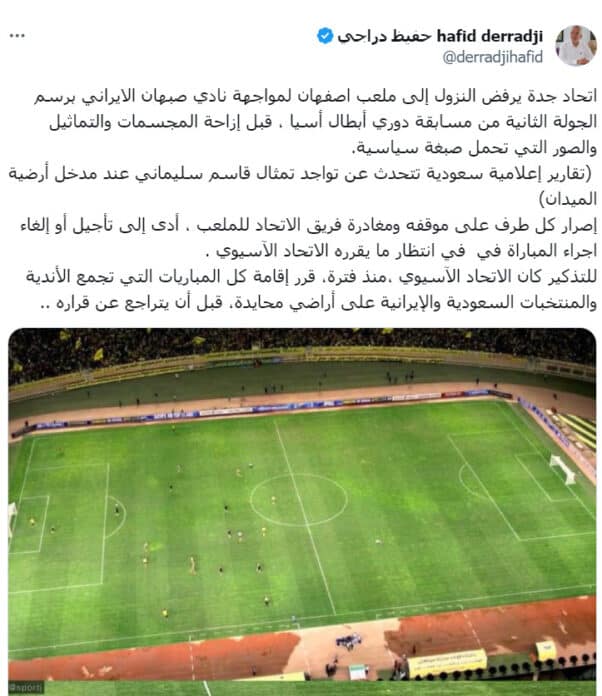This screenshot has width=602, height=696.
Task: Open hafid derradji's profile picture
Action: coord(576,46)
